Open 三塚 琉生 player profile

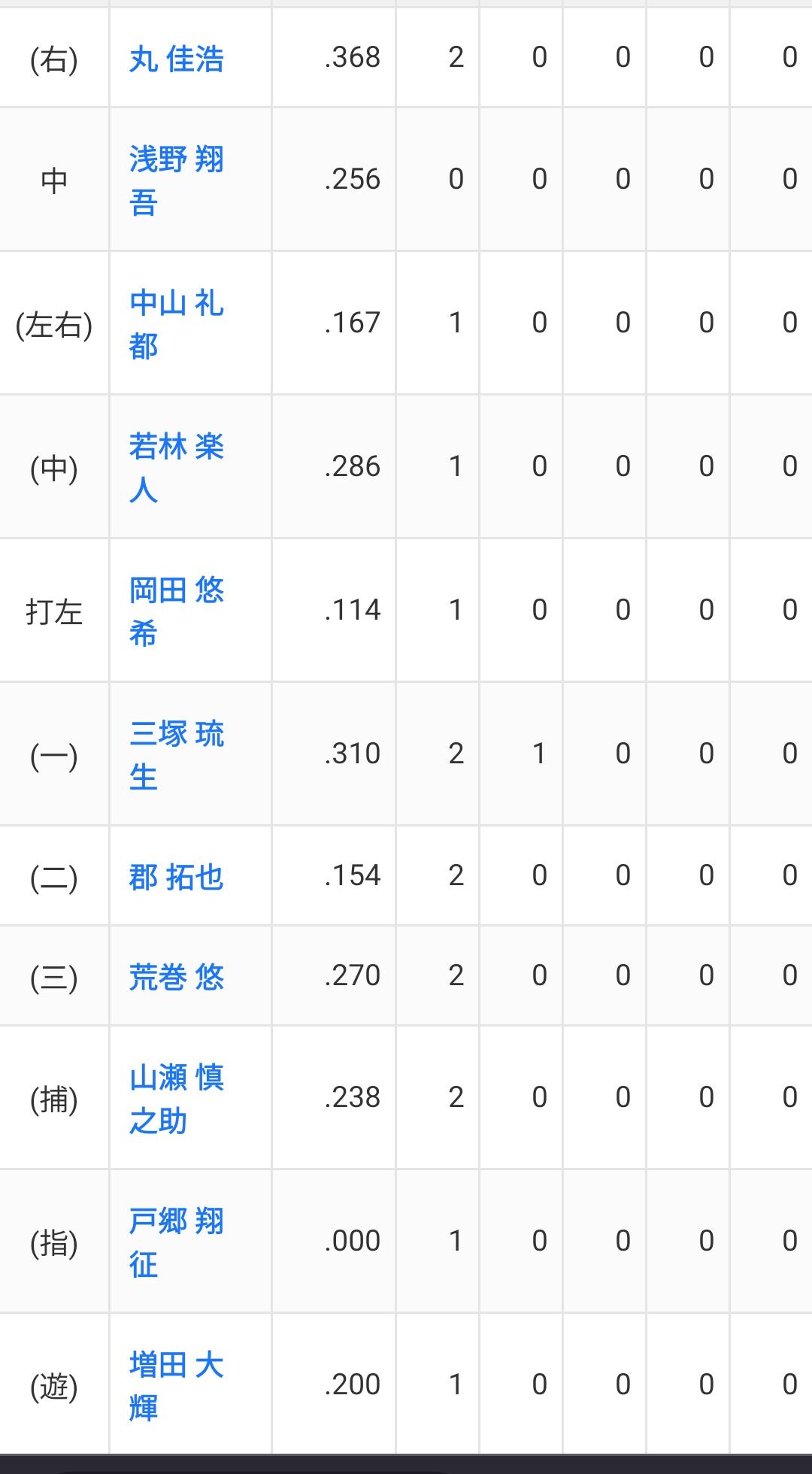(x=173, y=754)
